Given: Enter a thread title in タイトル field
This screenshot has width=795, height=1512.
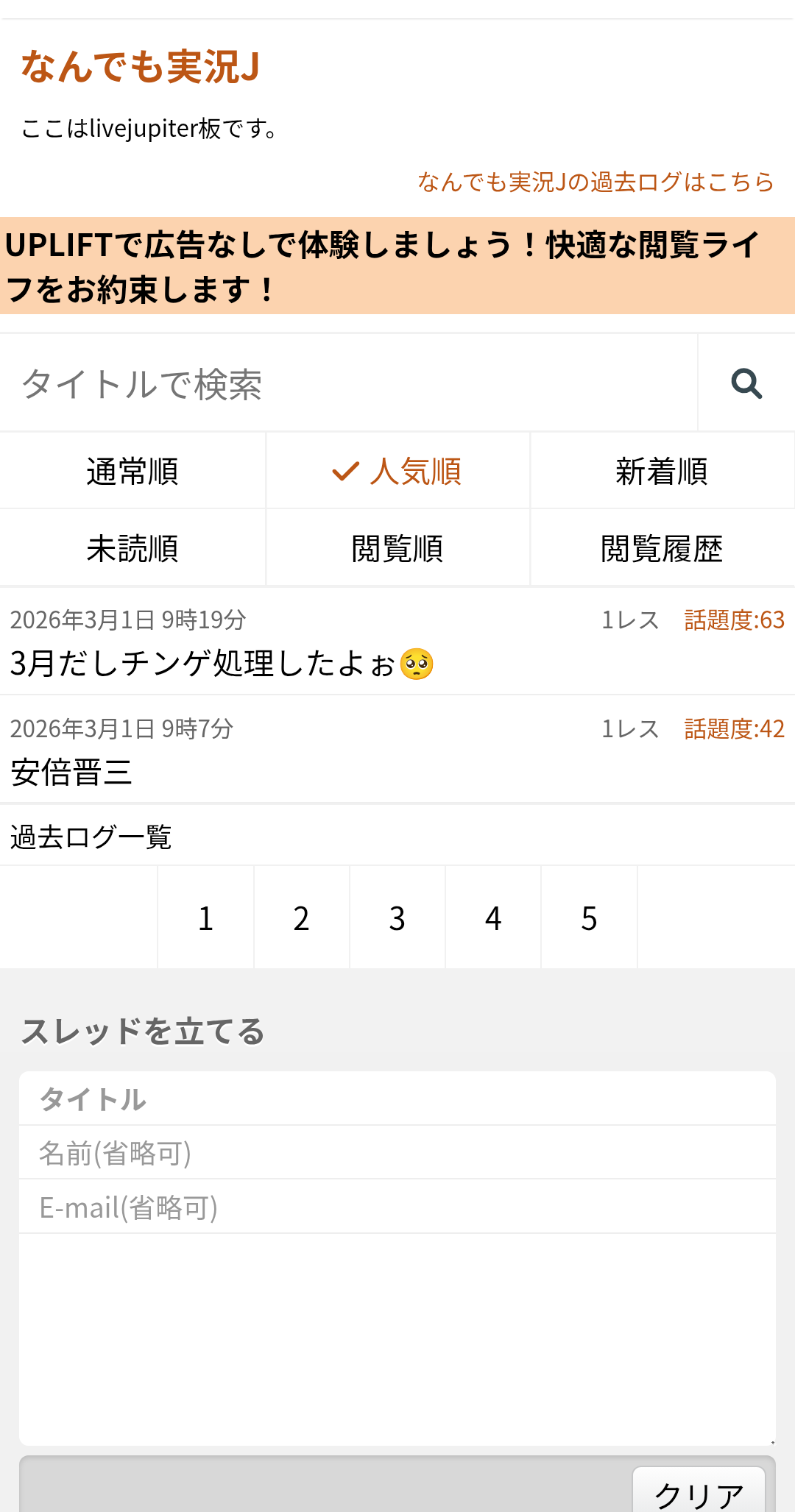Looking at the screenshot, I should 397,1099.
